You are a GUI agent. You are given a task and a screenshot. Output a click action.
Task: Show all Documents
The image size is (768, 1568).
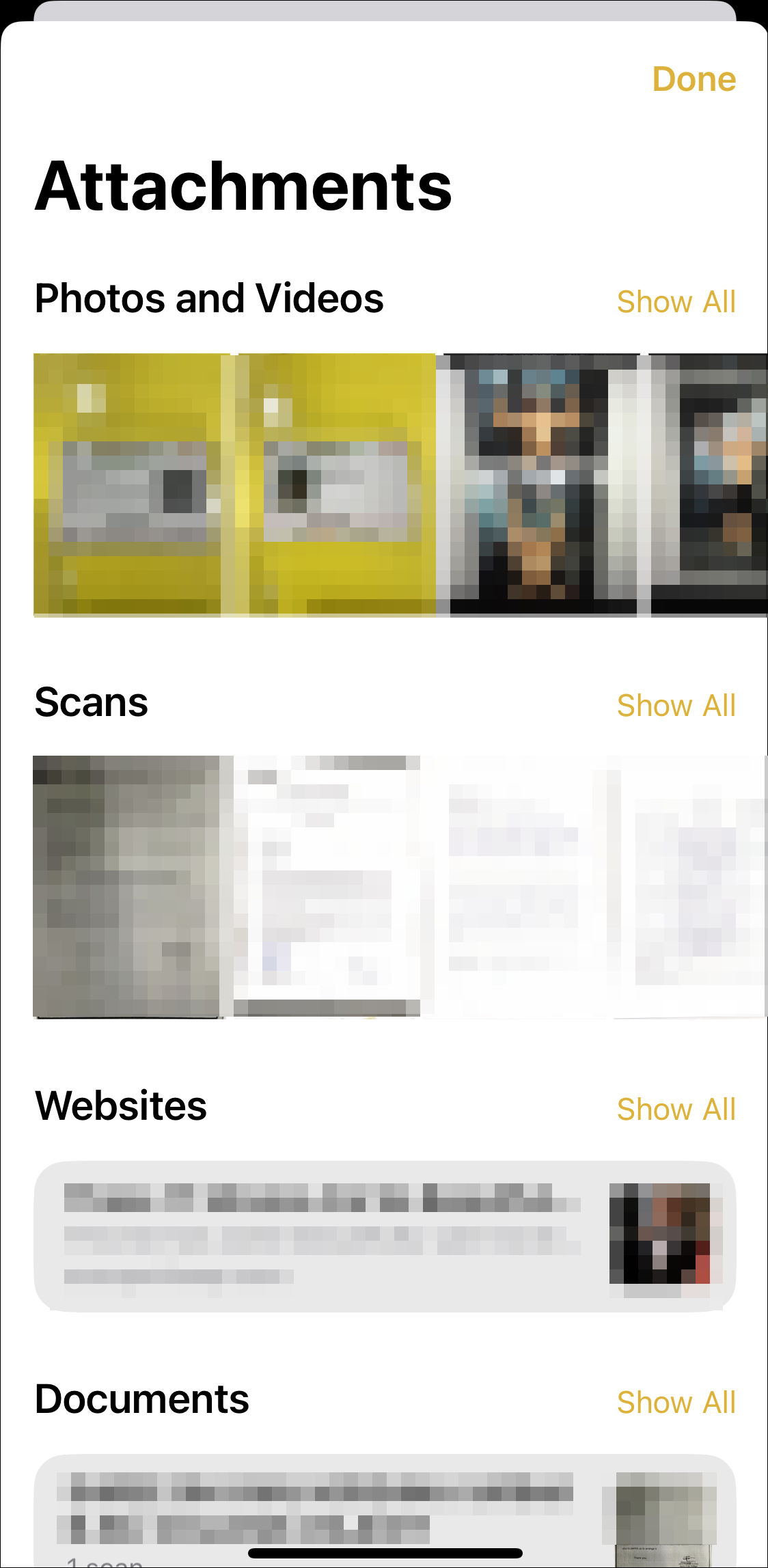(676, 1403)
